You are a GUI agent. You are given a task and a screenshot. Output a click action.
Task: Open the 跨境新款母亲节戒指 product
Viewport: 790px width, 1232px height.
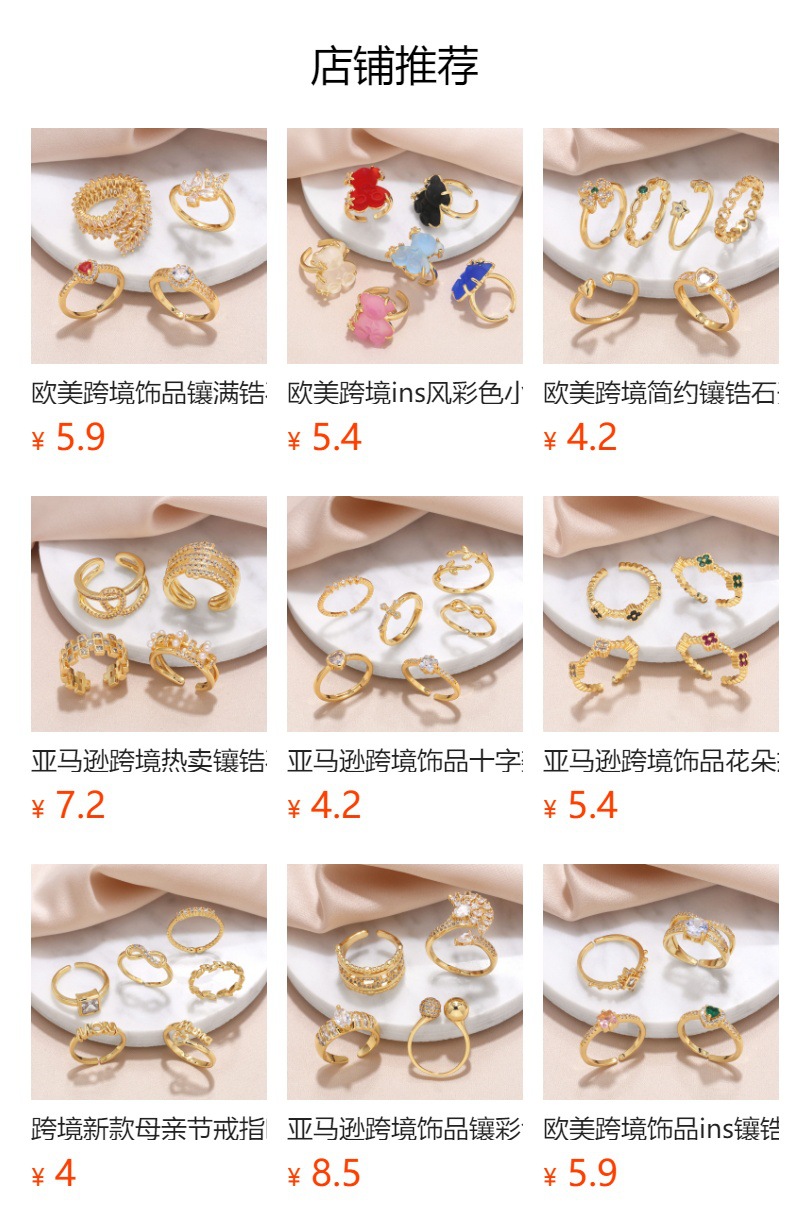click(x=148, y=982)
